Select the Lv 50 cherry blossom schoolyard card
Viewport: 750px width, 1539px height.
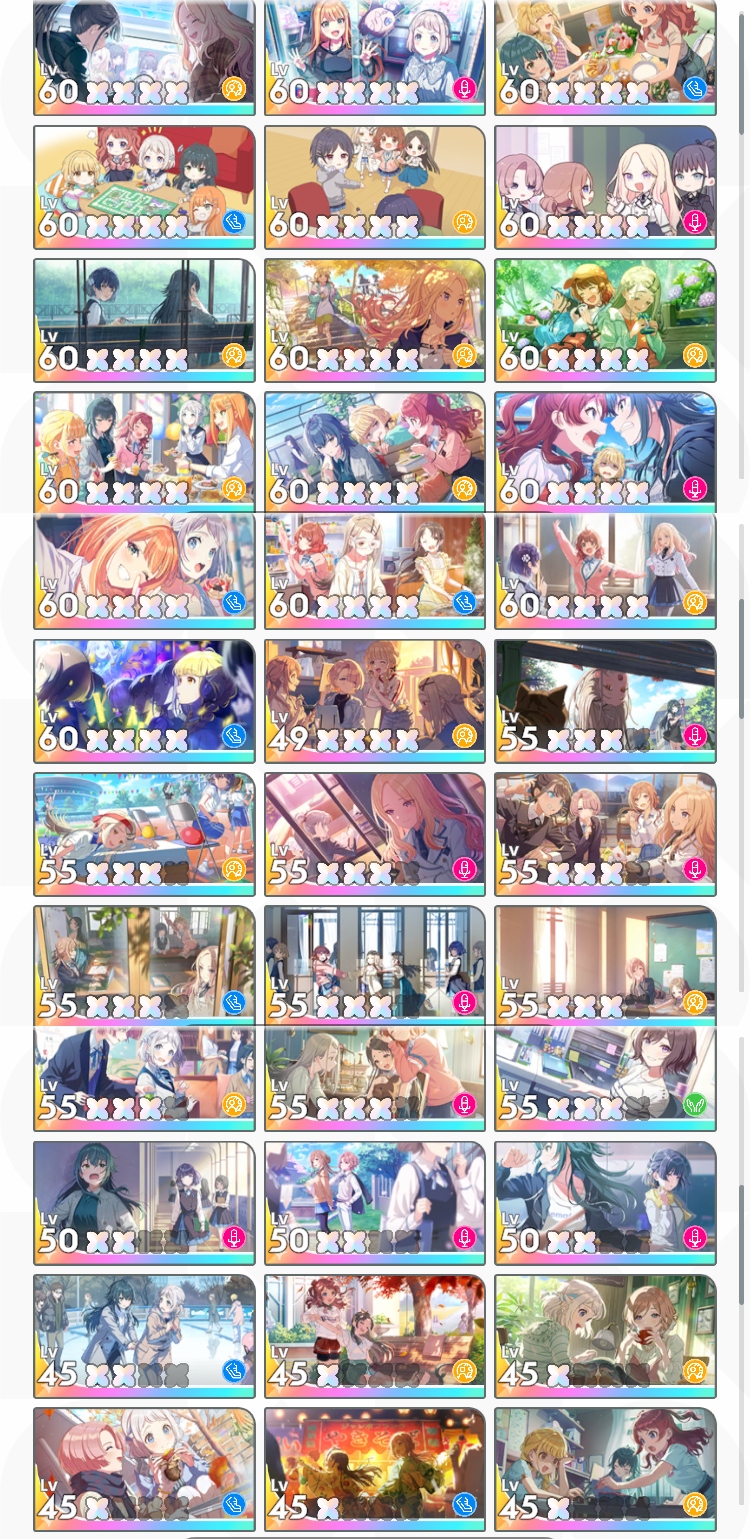coord(375,1202)
